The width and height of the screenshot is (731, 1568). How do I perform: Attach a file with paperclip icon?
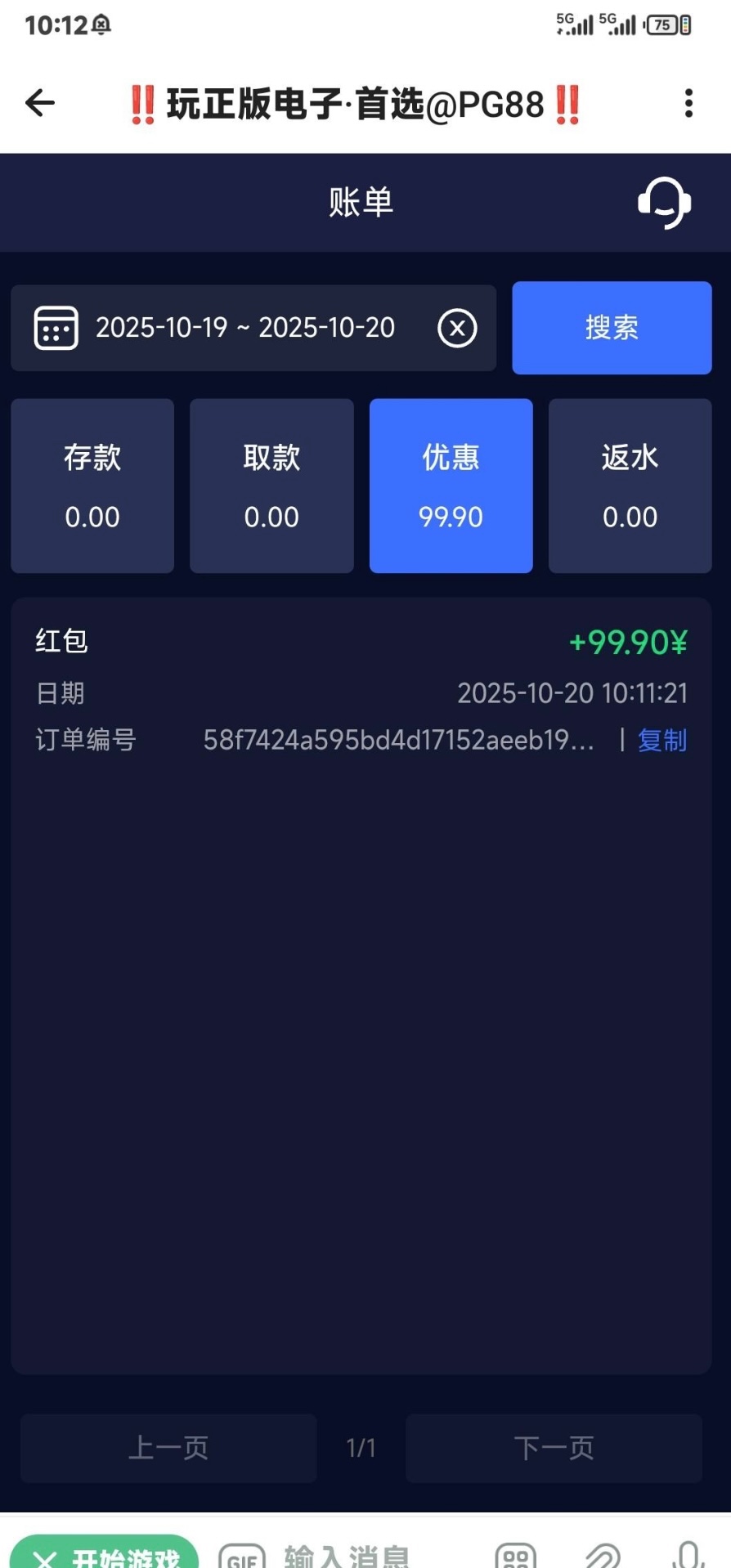point(601,1557)
